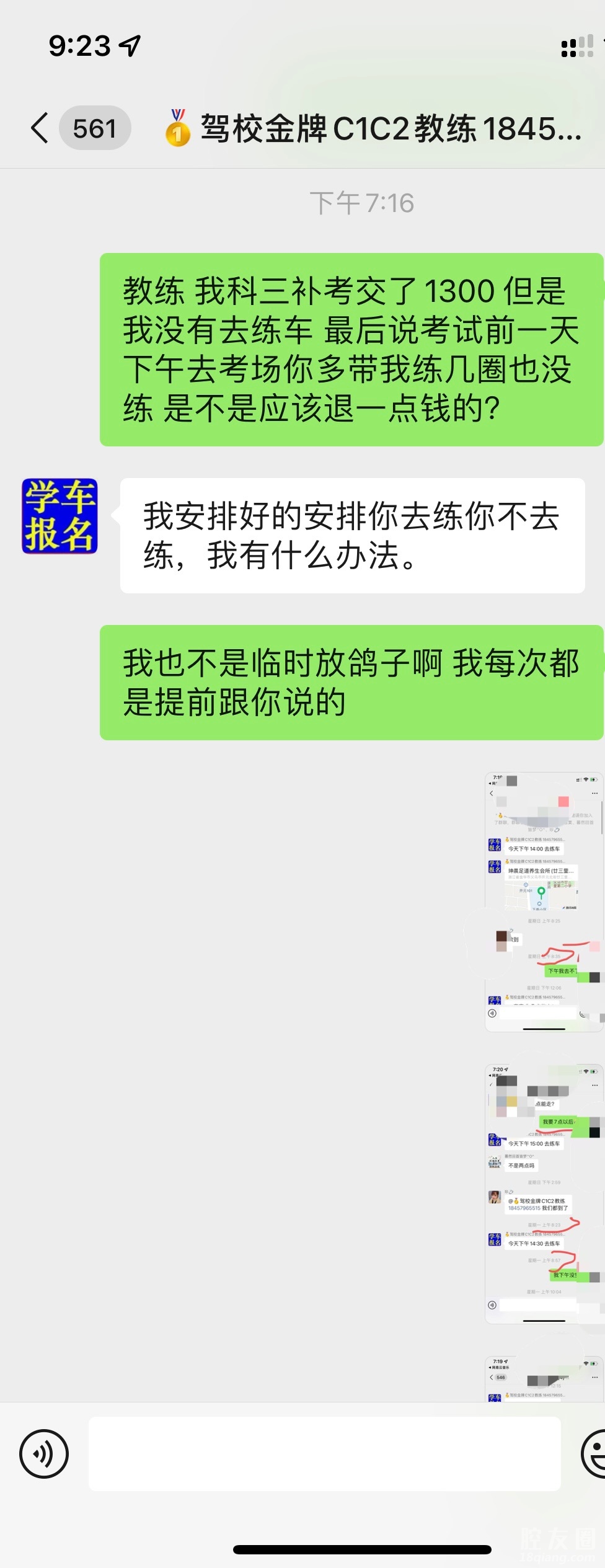The width and height of the screenshot is (605, 1568).
Task: Switch to voice message input
Action: coord(44,1453)
